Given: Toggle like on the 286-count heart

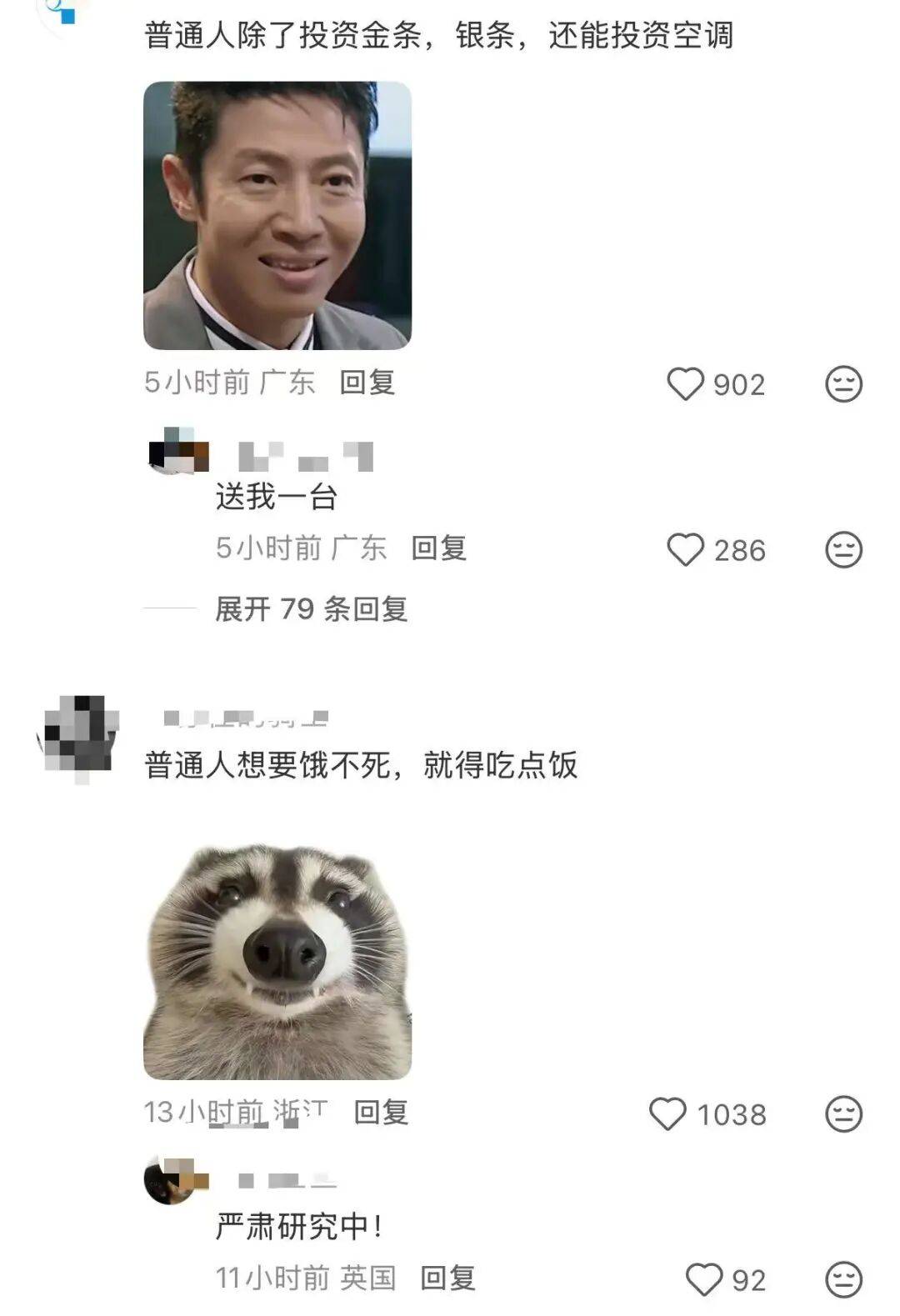Looking at the screenshot, I should coord(689,549).
